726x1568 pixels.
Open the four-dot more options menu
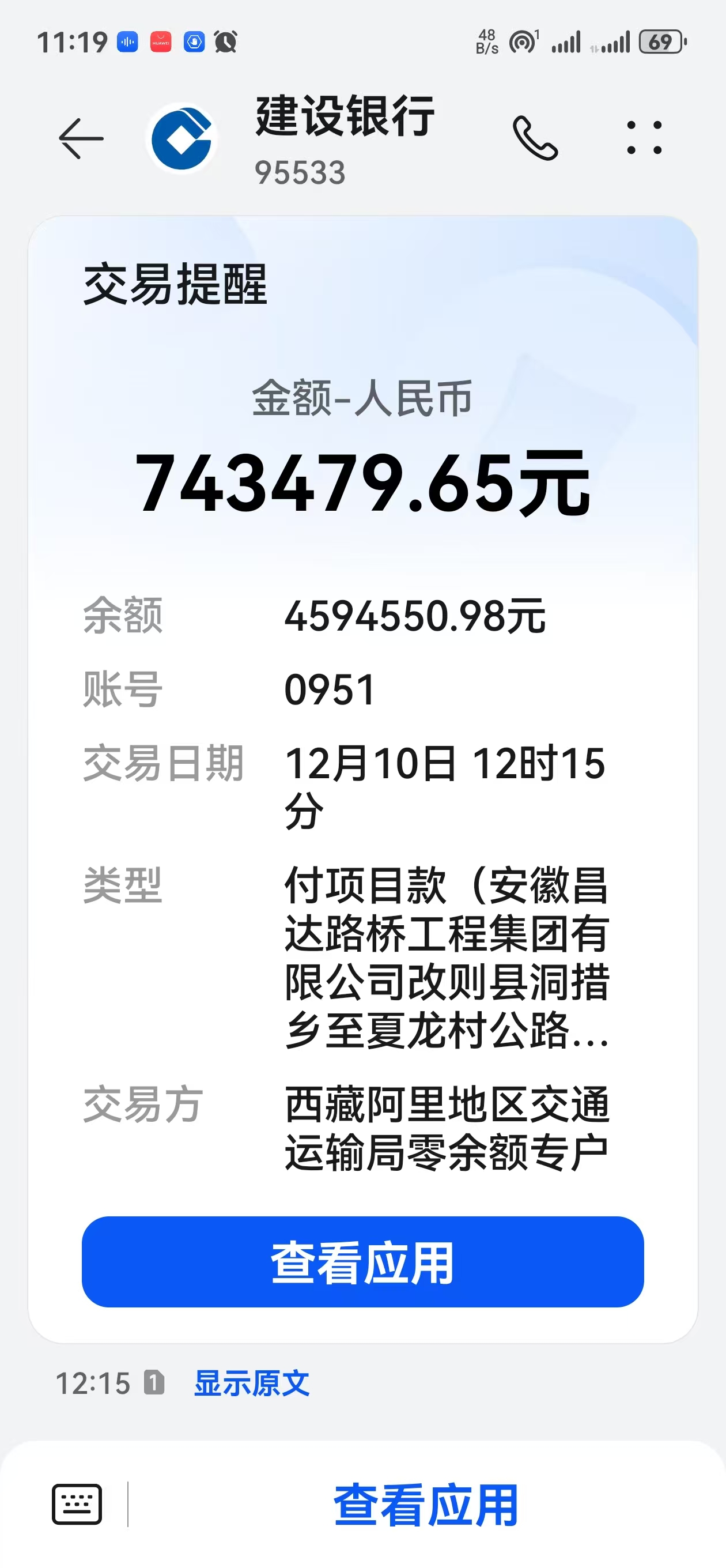click(x=644, y=138)
